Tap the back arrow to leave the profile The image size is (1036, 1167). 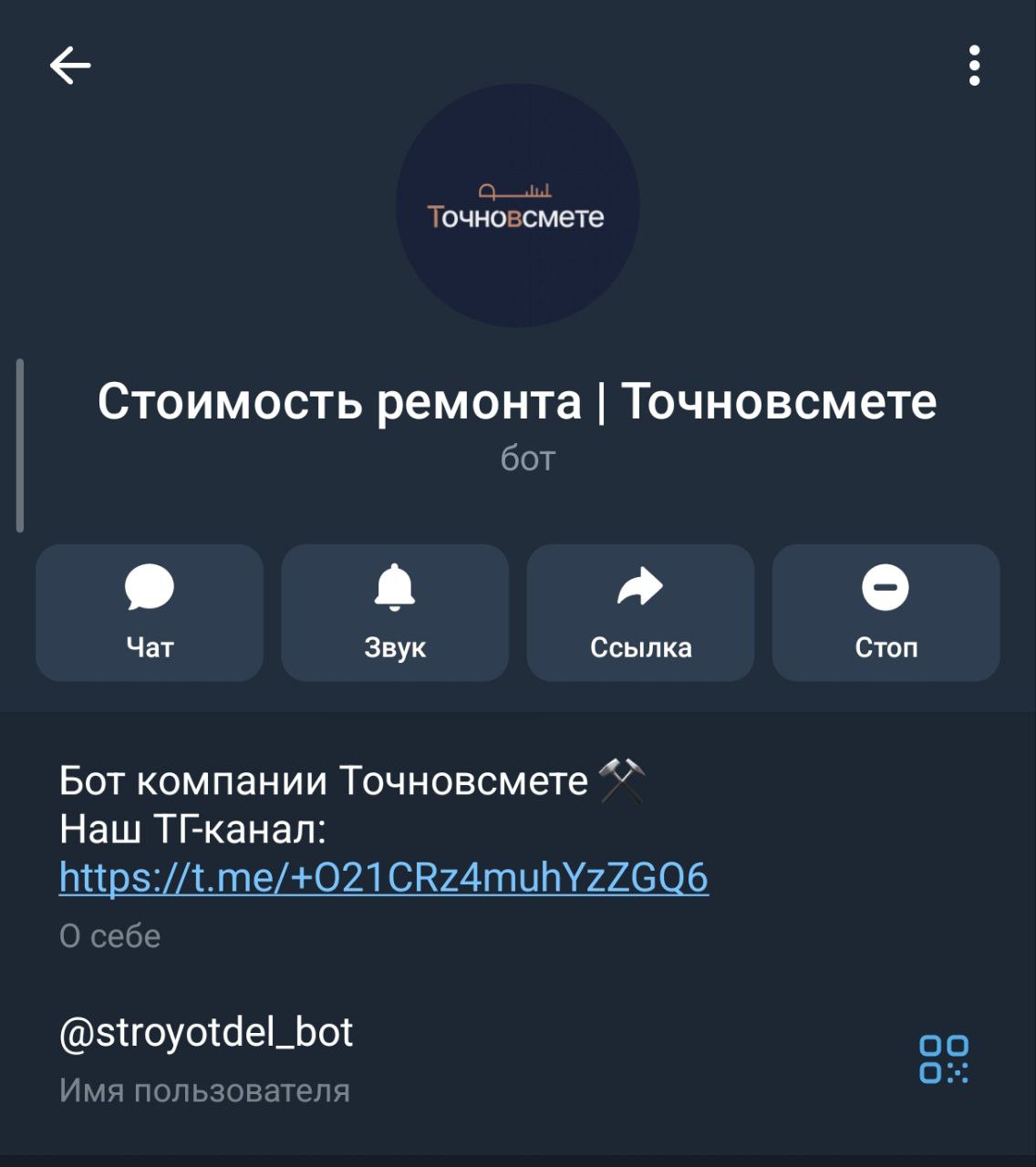tap(67, 64)
